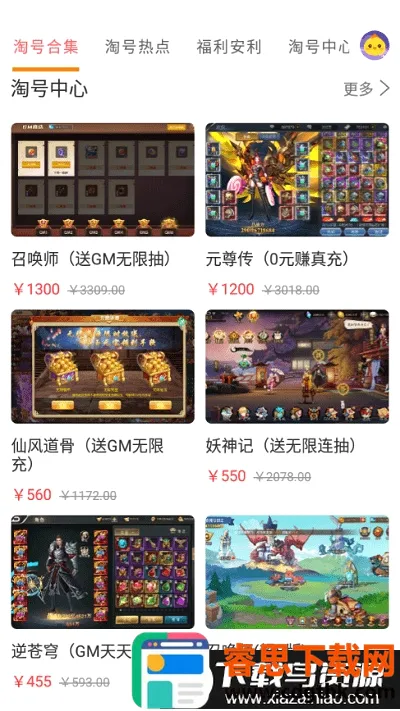Switch to the 福利安利 tab
400x711 pixels.
tap(229, 46)
